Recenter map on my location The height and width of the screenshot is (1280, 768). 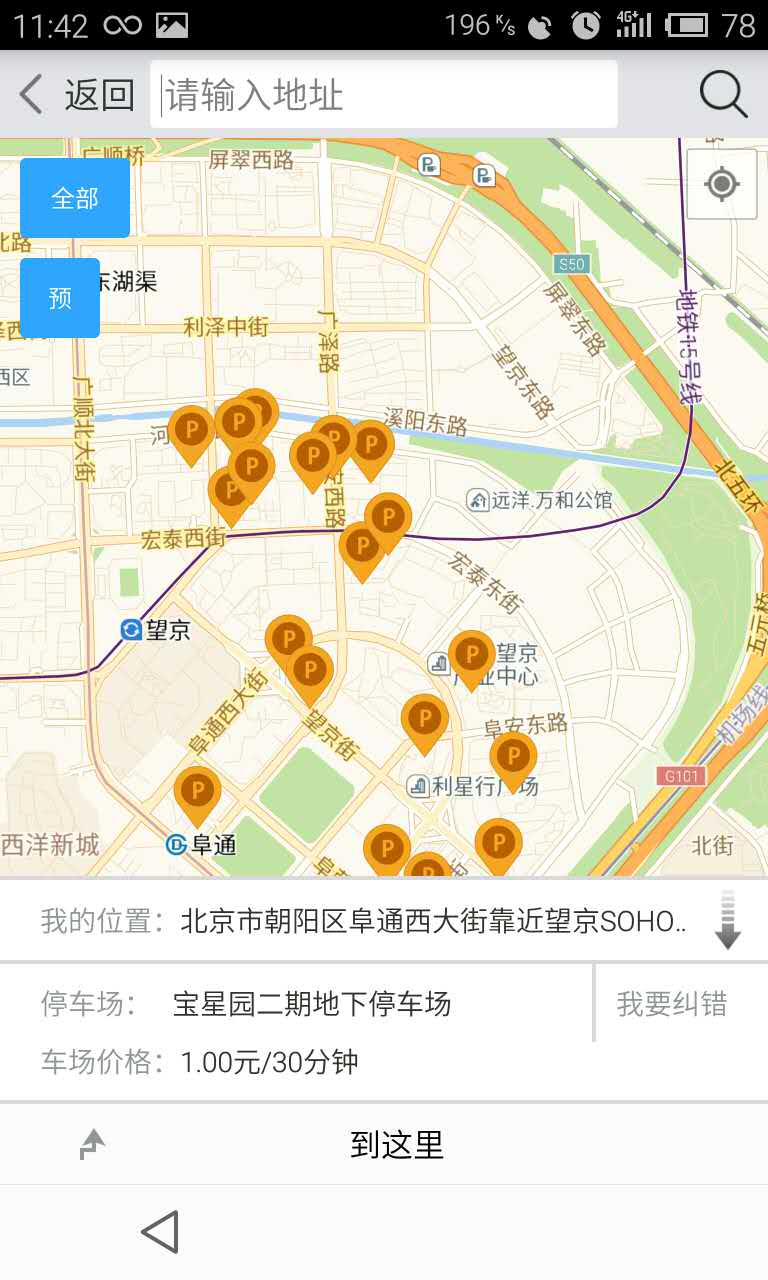pyautogui.click(x=721, y=184)
